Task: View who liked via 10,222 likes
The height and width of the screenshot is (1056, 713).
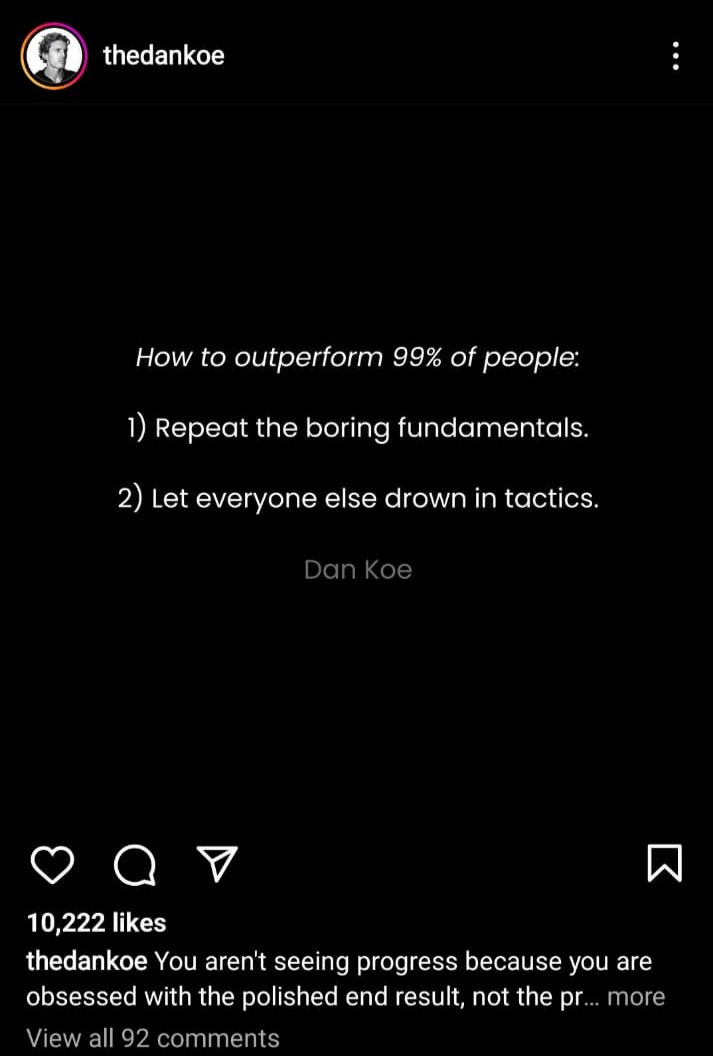Action: coord(96,922)
